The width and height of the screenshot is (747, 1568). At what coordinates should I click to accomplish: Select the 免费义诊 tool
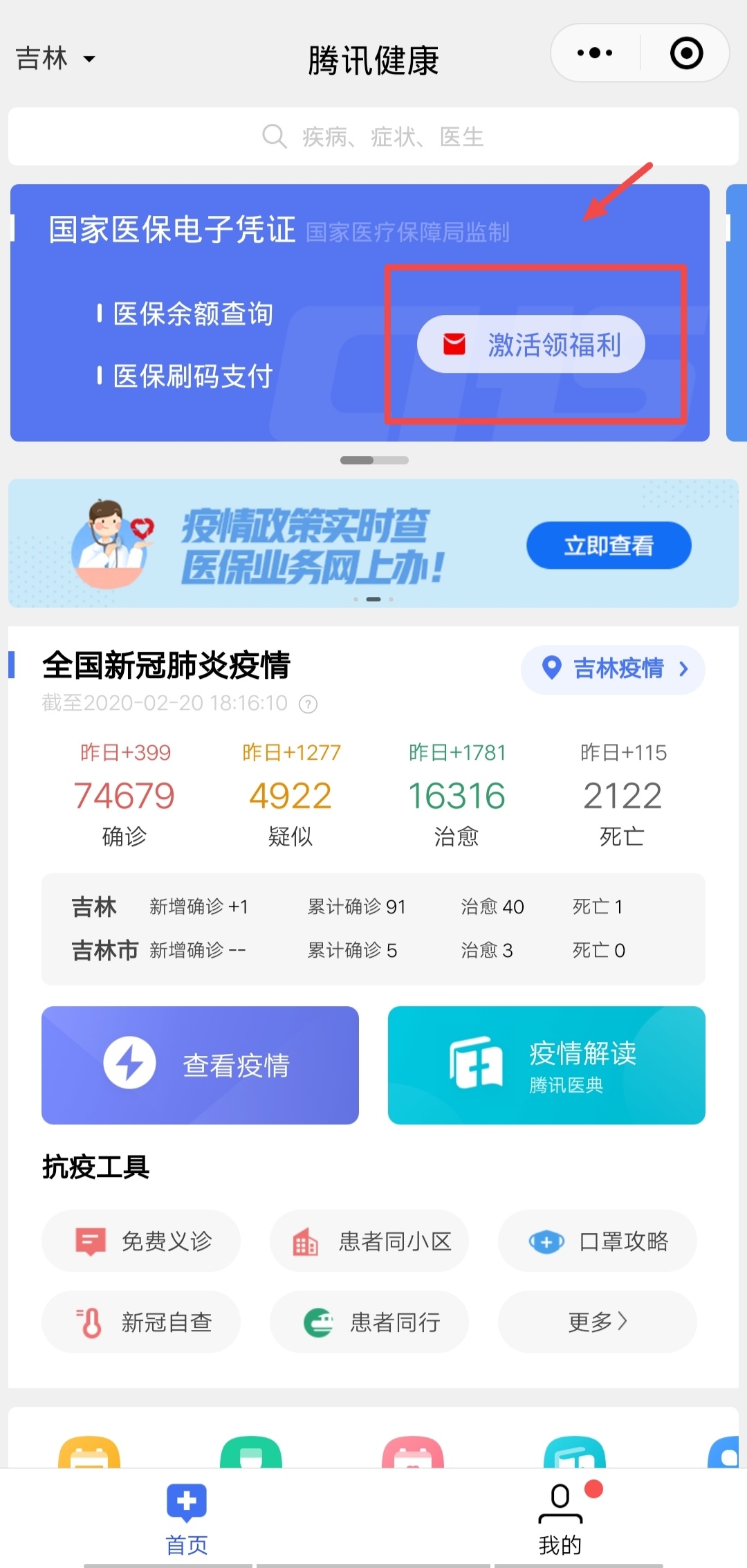[x=141, y=1241]
